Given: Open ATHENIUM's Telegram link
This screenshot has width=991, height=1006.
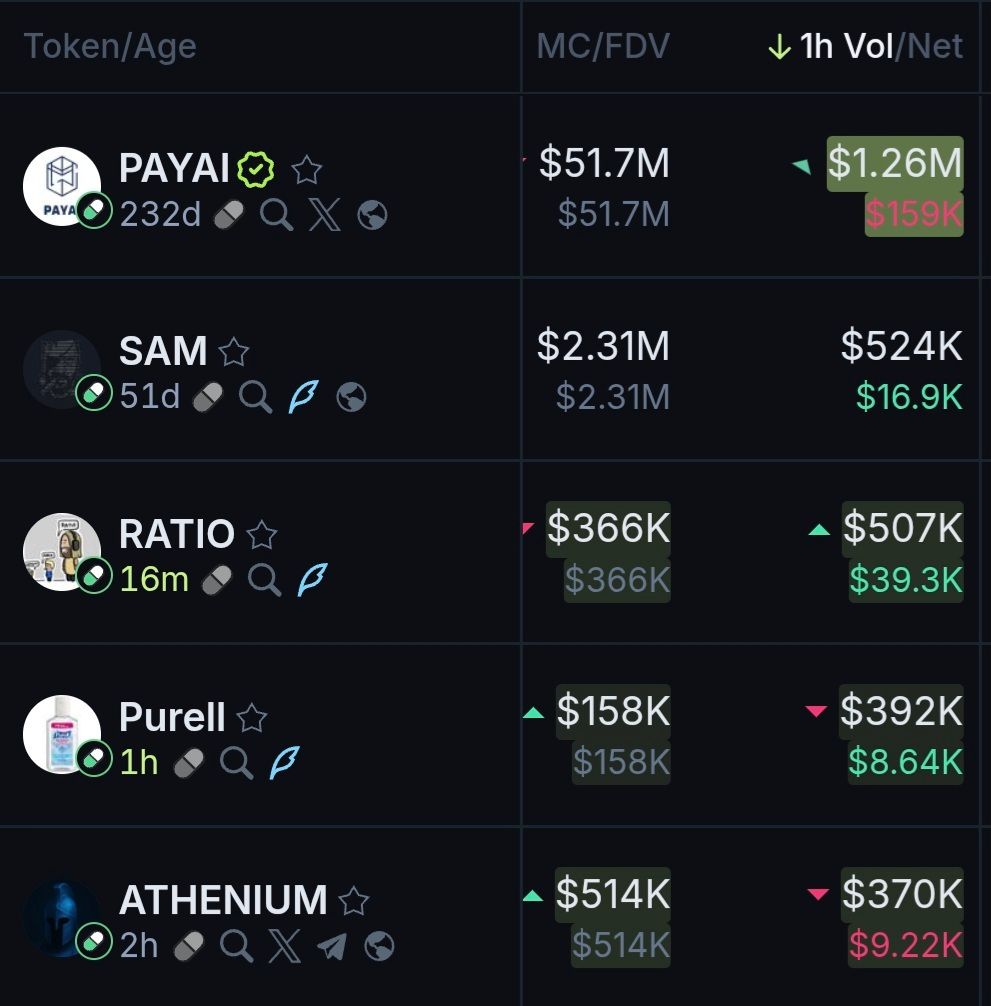Looking at the screenshot, I should pos(332,946).
